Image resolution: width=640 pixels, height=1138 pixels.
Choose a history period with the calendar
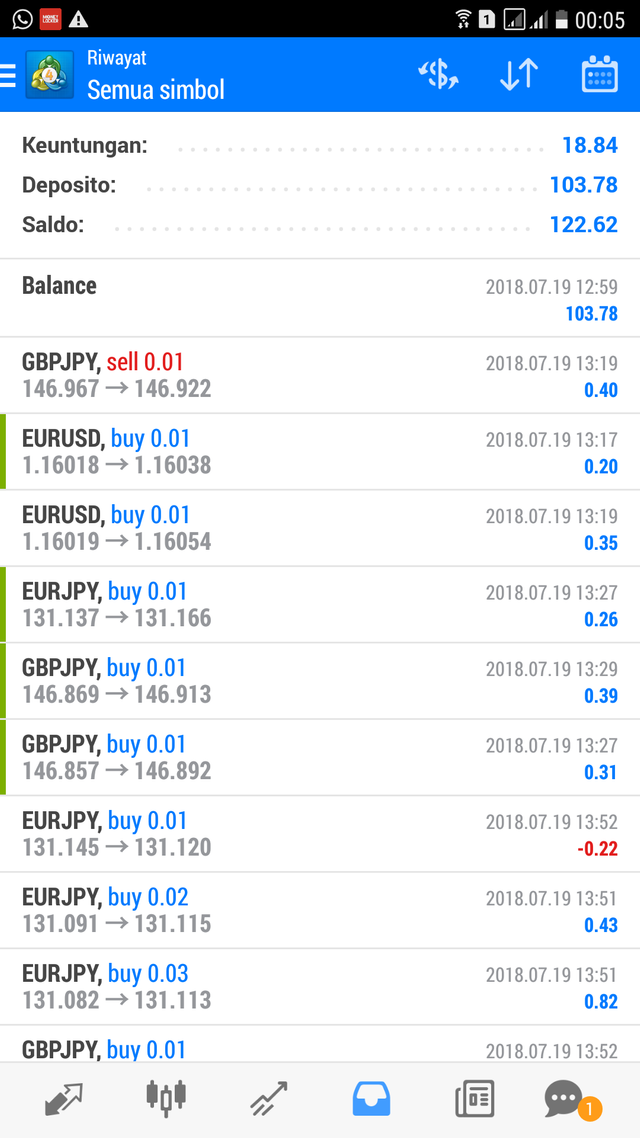click(x=599, y=75)
